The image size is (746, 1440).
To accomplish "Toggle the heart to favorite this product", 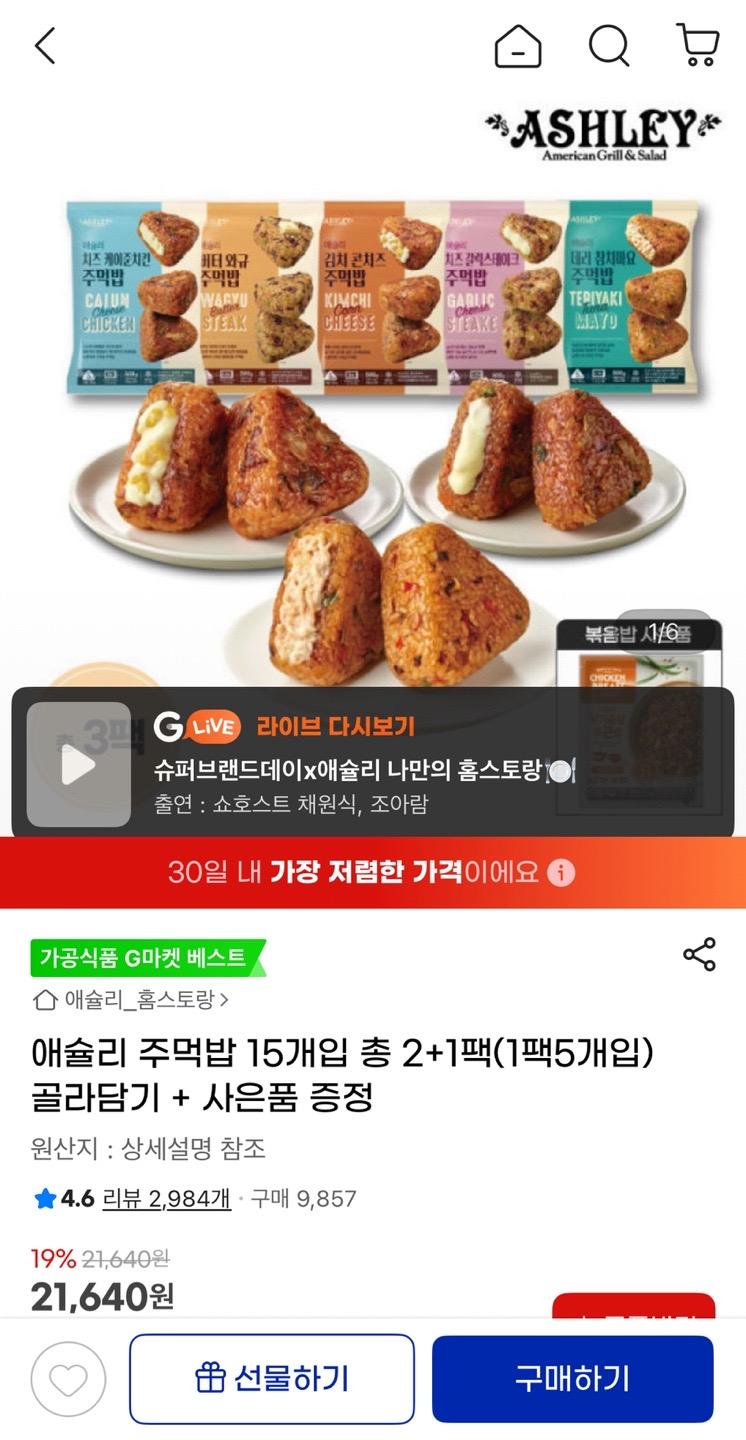I will pyautogui.click(x=68, y=1378).
